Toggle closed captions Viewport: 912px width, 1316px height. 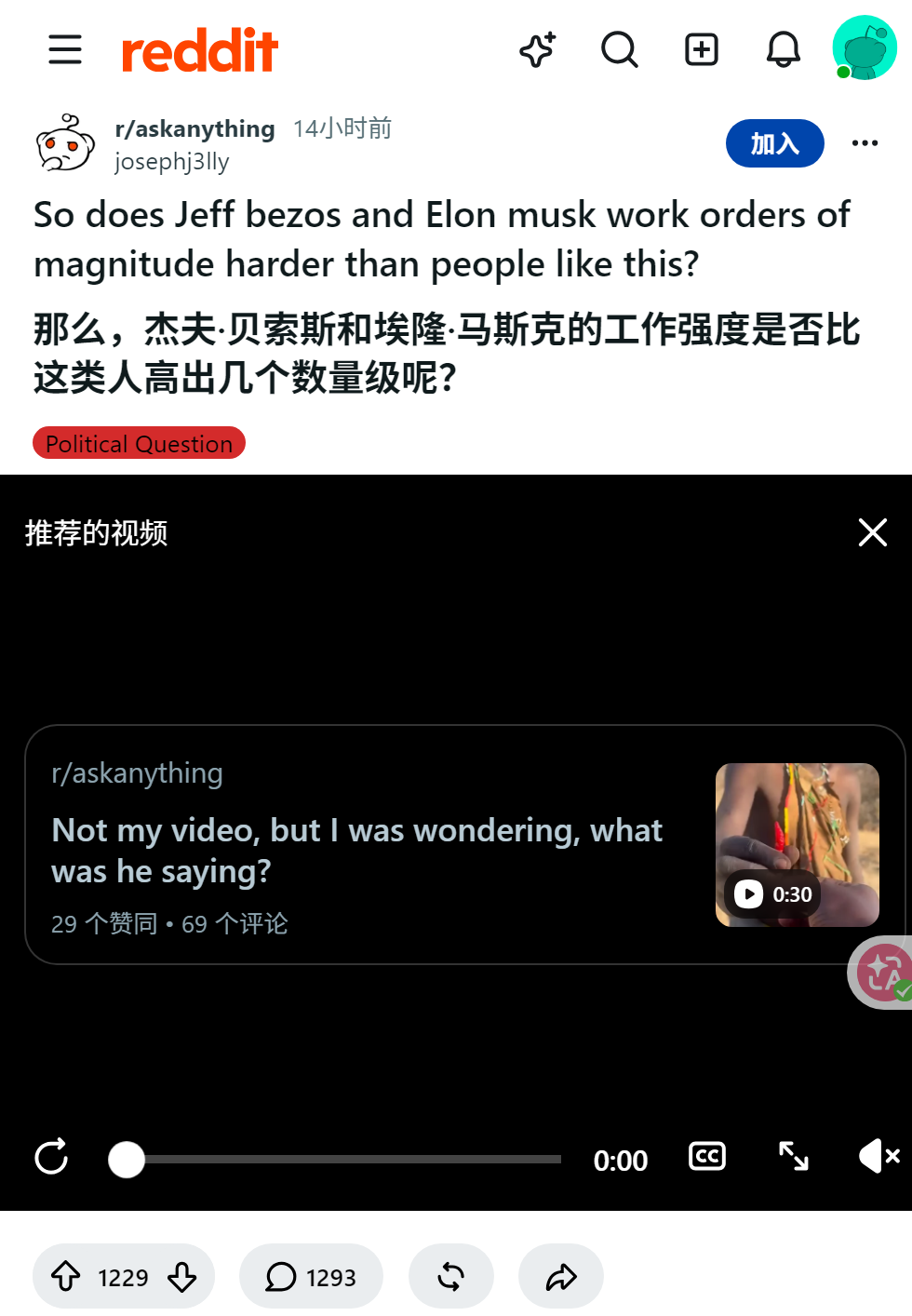[707, 1156]
